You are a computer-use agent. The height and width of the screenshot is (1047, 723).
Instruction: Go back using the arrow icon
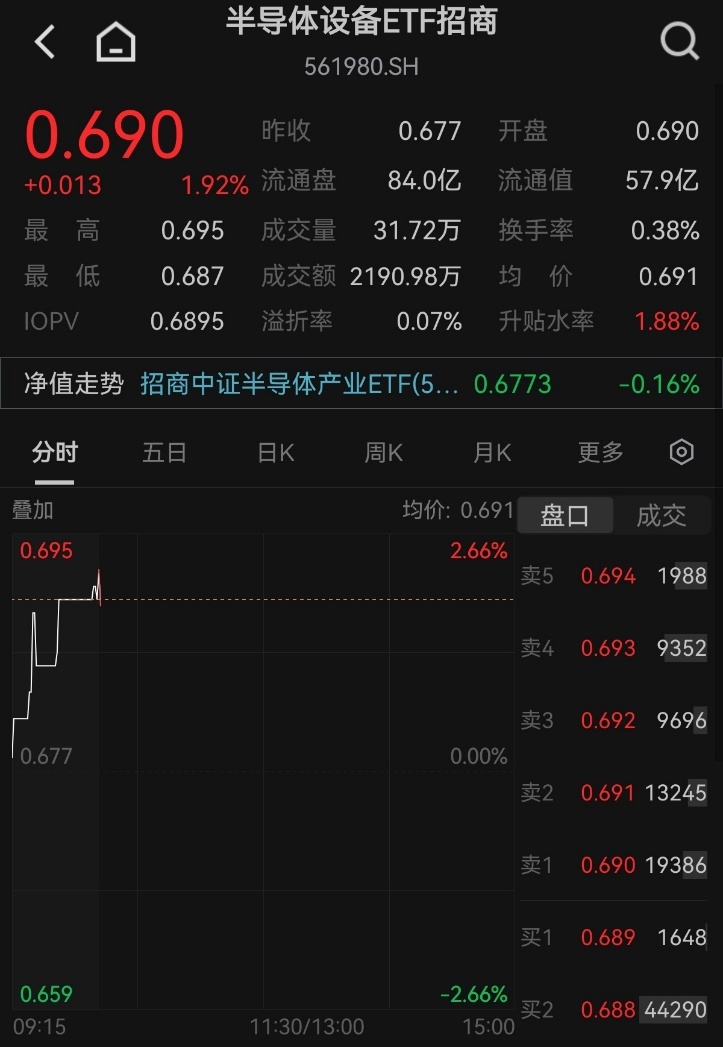tap(45, 42)
